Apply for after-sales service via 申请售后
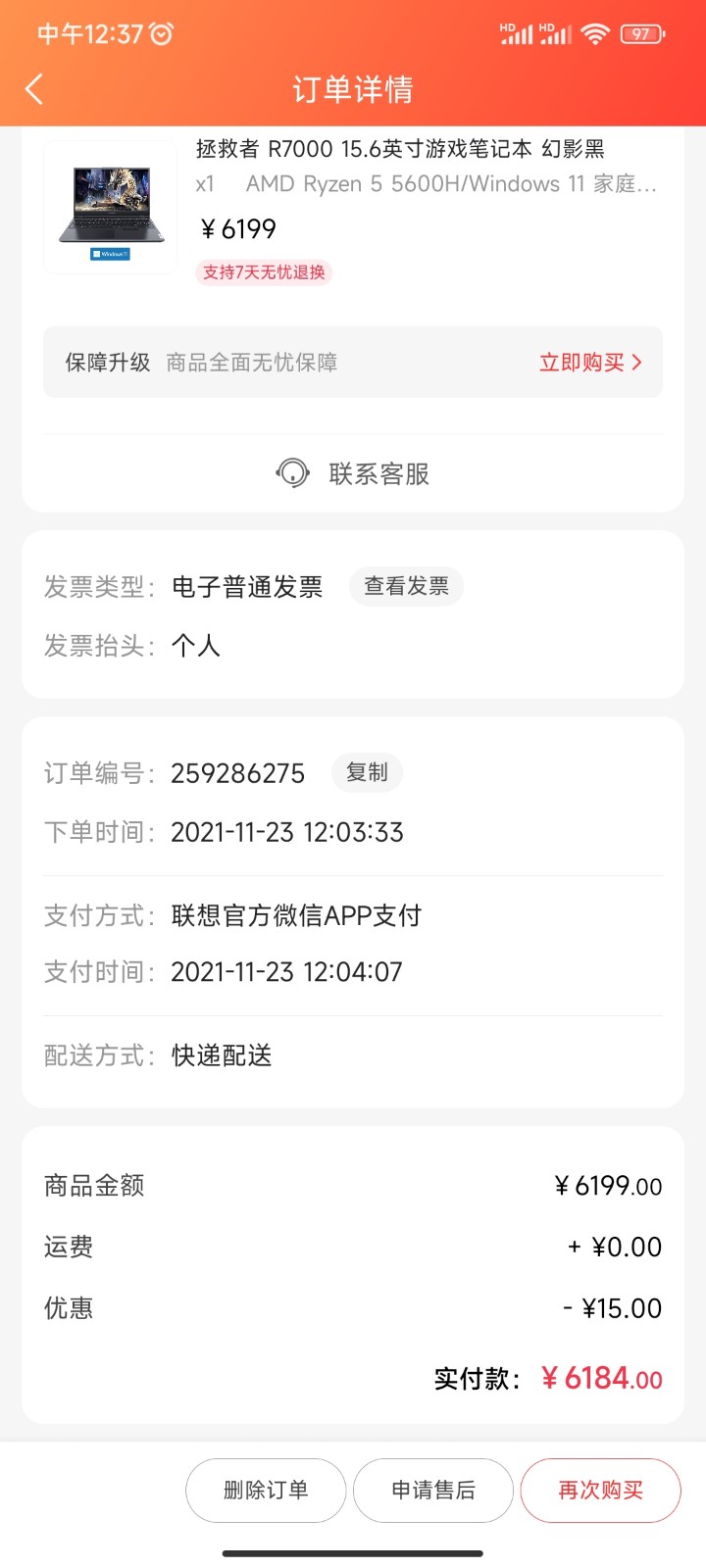The height and width of the screenshot is (1568, 706). [433, 1490]
